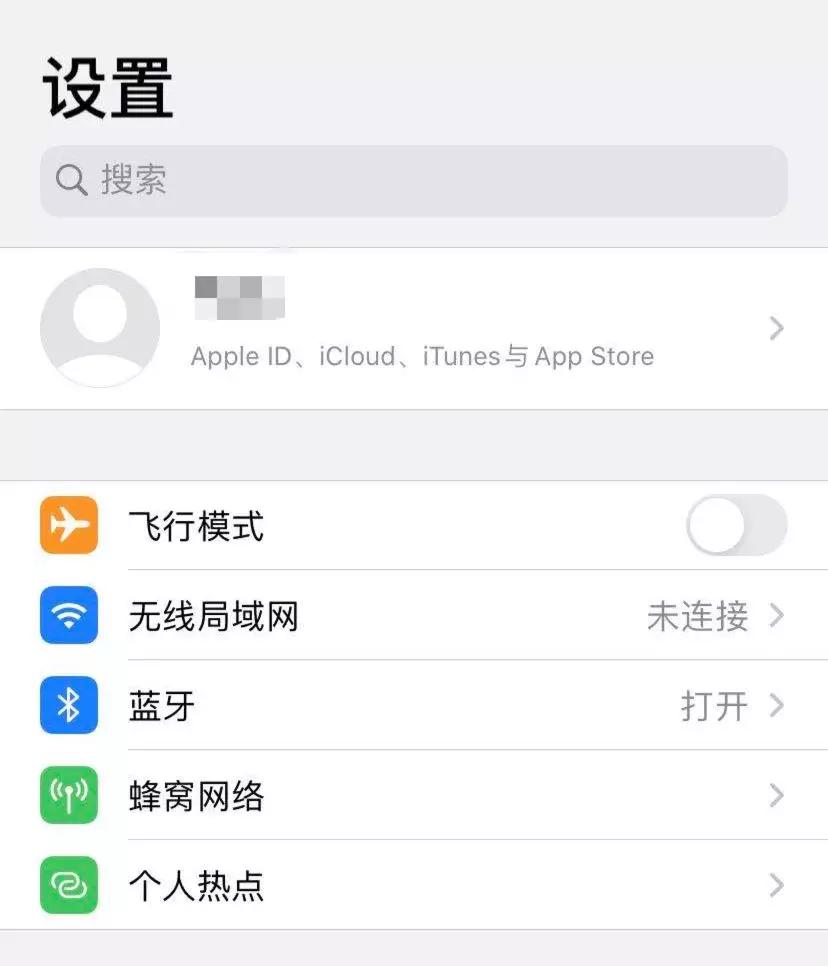Screen dimensions: 828x966
Task: Open 蜂窝网络 via its right arrow
Action: click(x=778, y=795)
